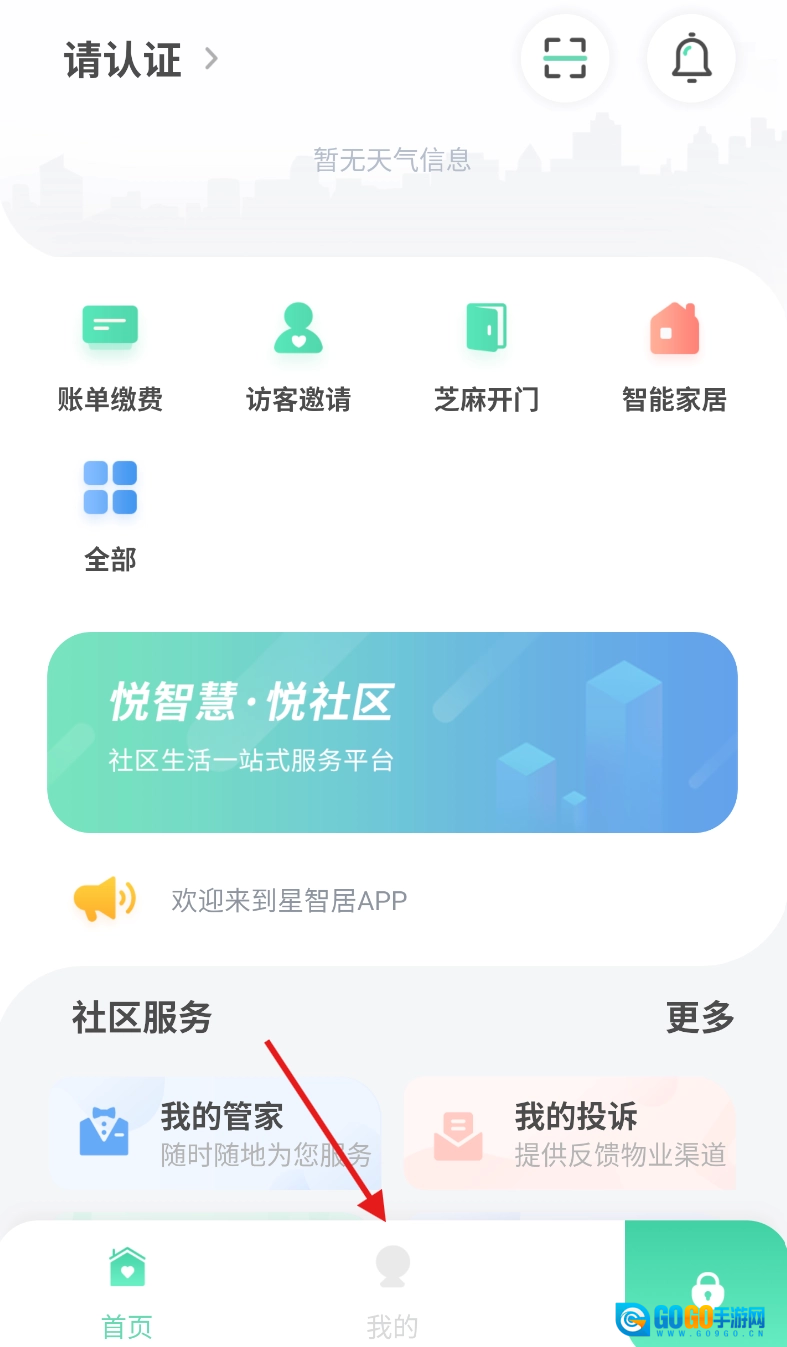Open the 请认证 verification prompt
787x1347 pixels.
click(140, 60)
